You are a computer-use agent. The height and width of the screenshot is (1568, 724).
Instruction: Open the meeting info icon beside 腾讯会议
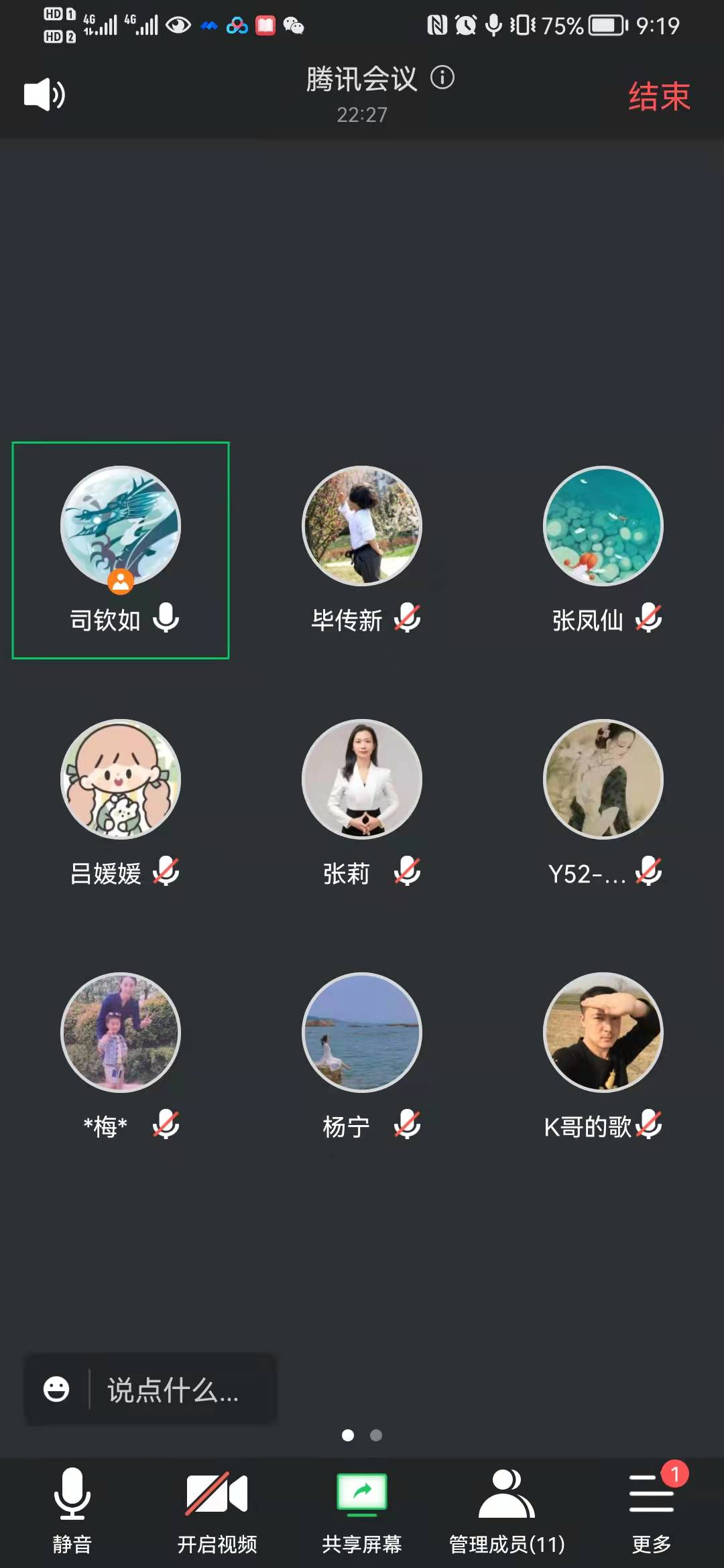442,78
